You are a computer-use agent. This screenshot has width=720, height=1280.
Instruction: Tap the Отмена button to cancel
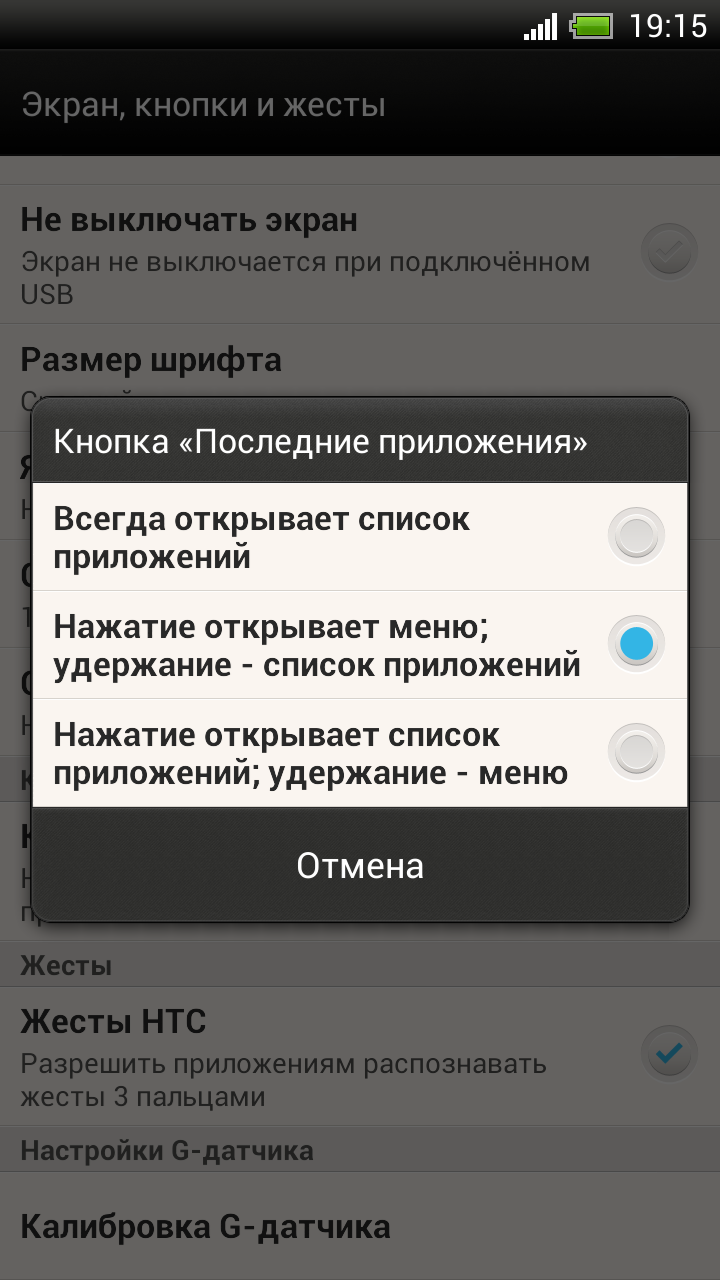point(360,865)
